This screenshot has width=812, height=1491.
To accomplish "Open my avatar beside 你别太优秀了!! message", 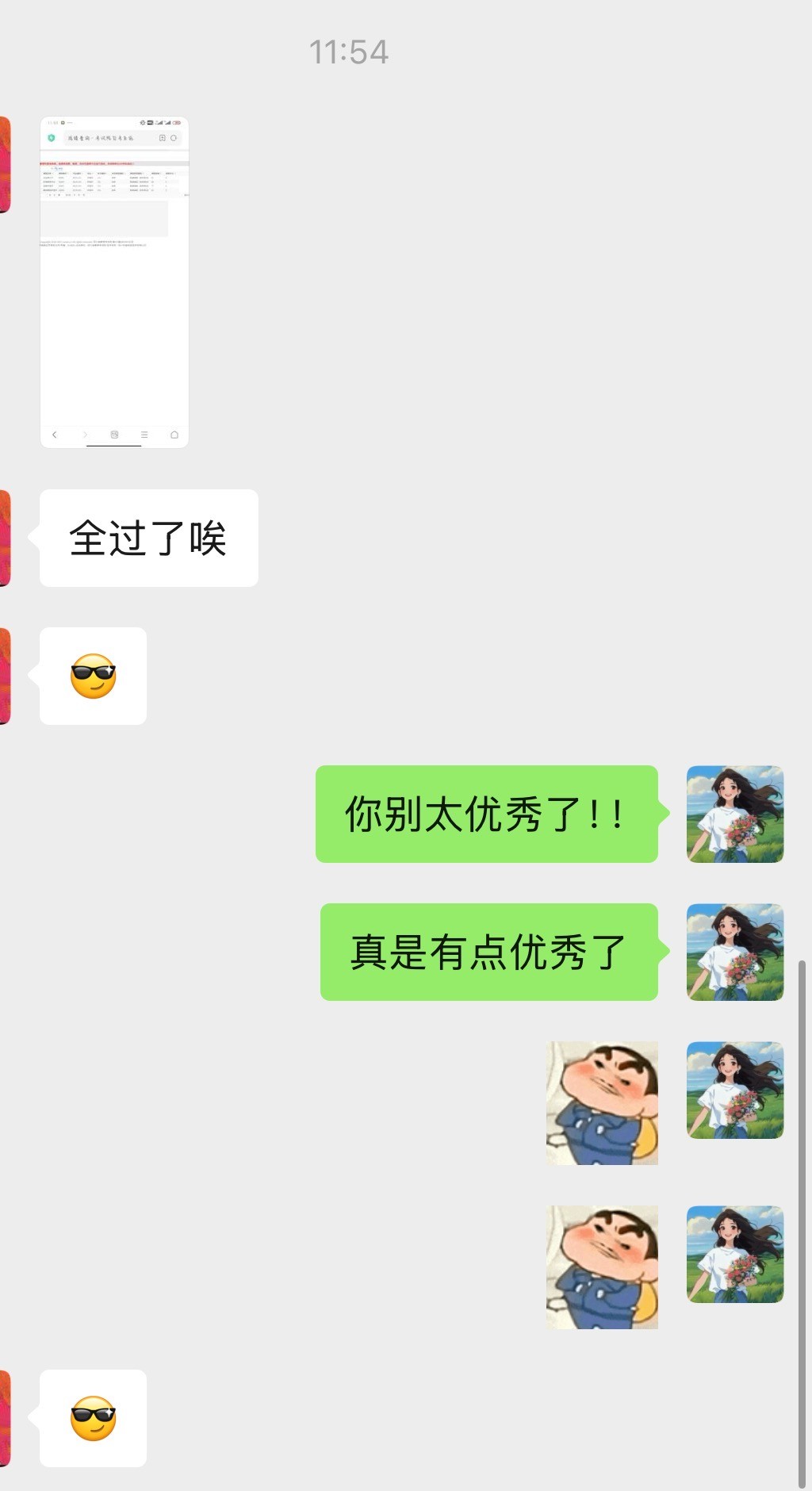I will (734, 814).
